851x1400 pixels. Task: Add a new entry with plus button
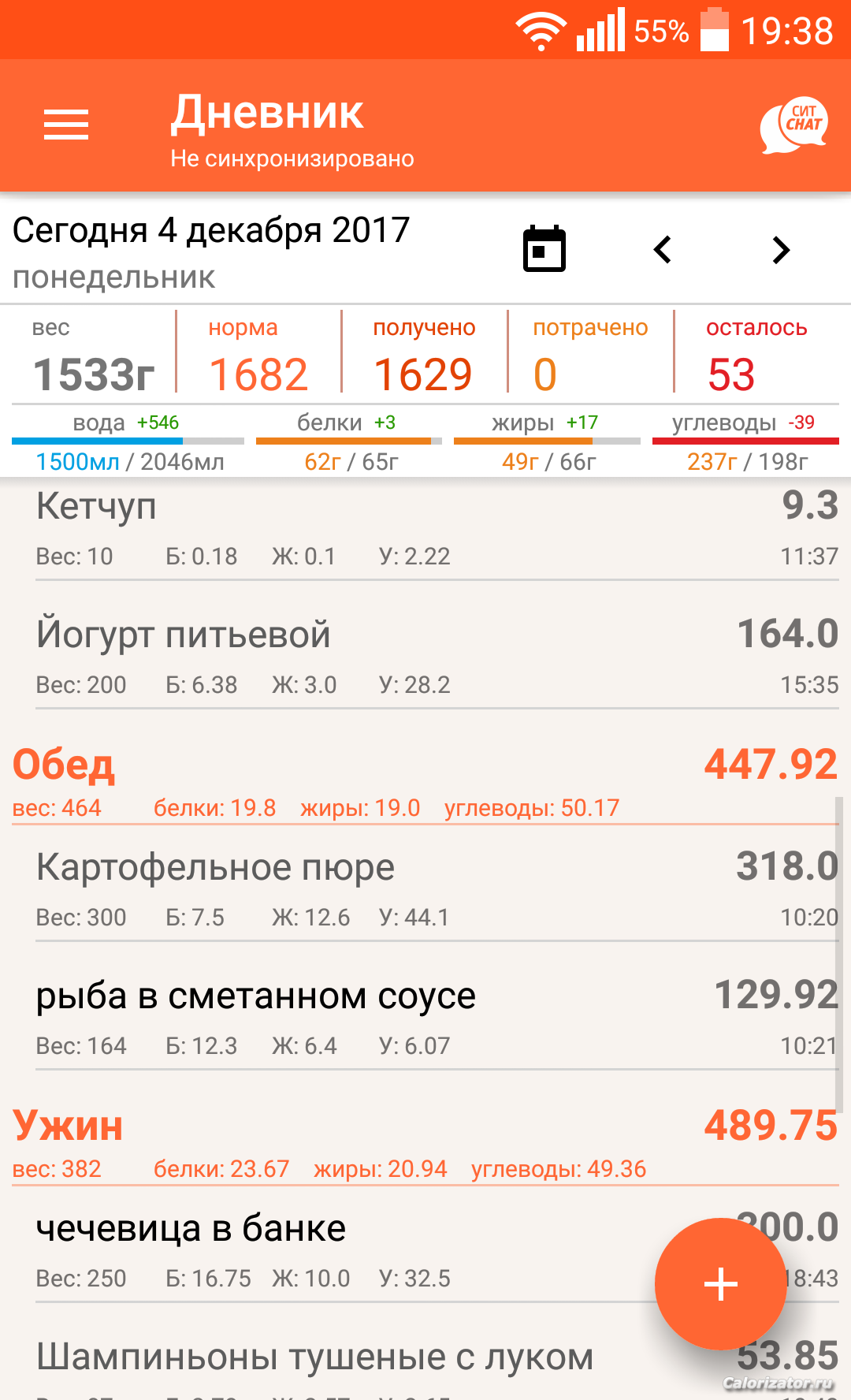point(720,1284)
